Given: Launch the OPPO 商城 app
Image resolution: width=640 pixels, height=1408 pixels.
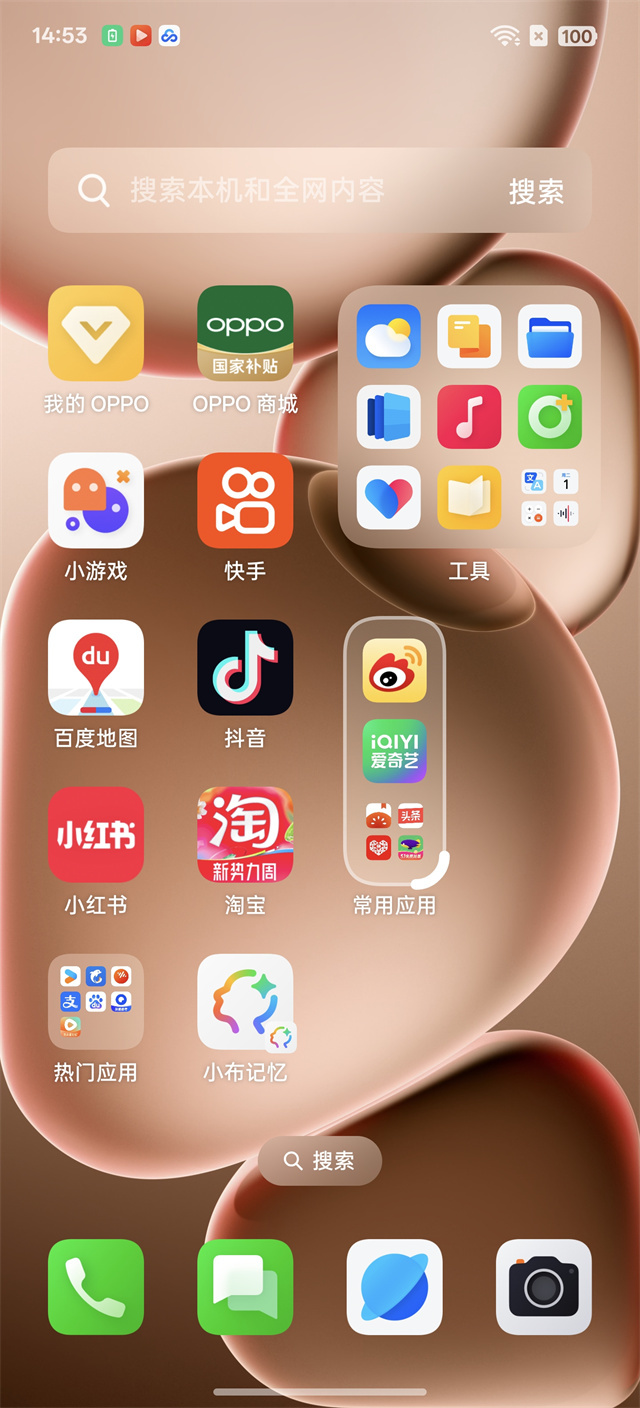Looking at the screenshot, I should (245, 334).
